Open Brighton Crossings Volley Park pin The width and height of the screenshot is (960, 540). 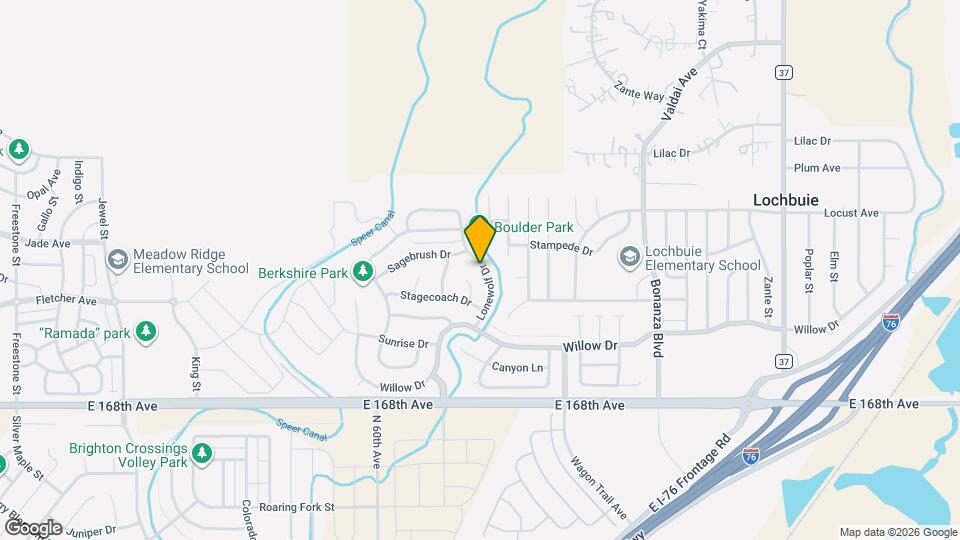click(203, 455)
